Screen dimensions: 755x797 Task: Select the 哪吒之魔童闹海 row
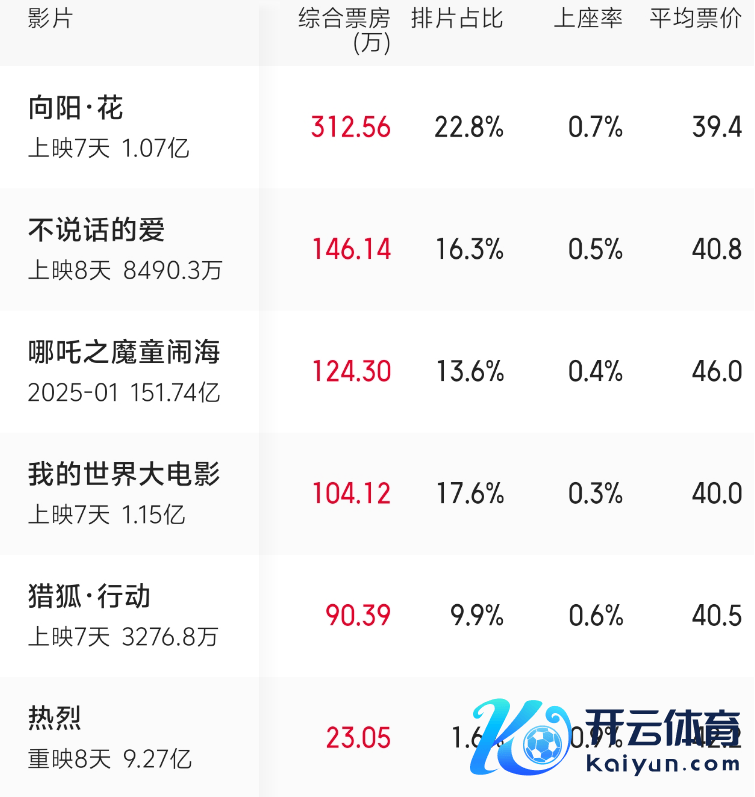(x=124, y=352)
